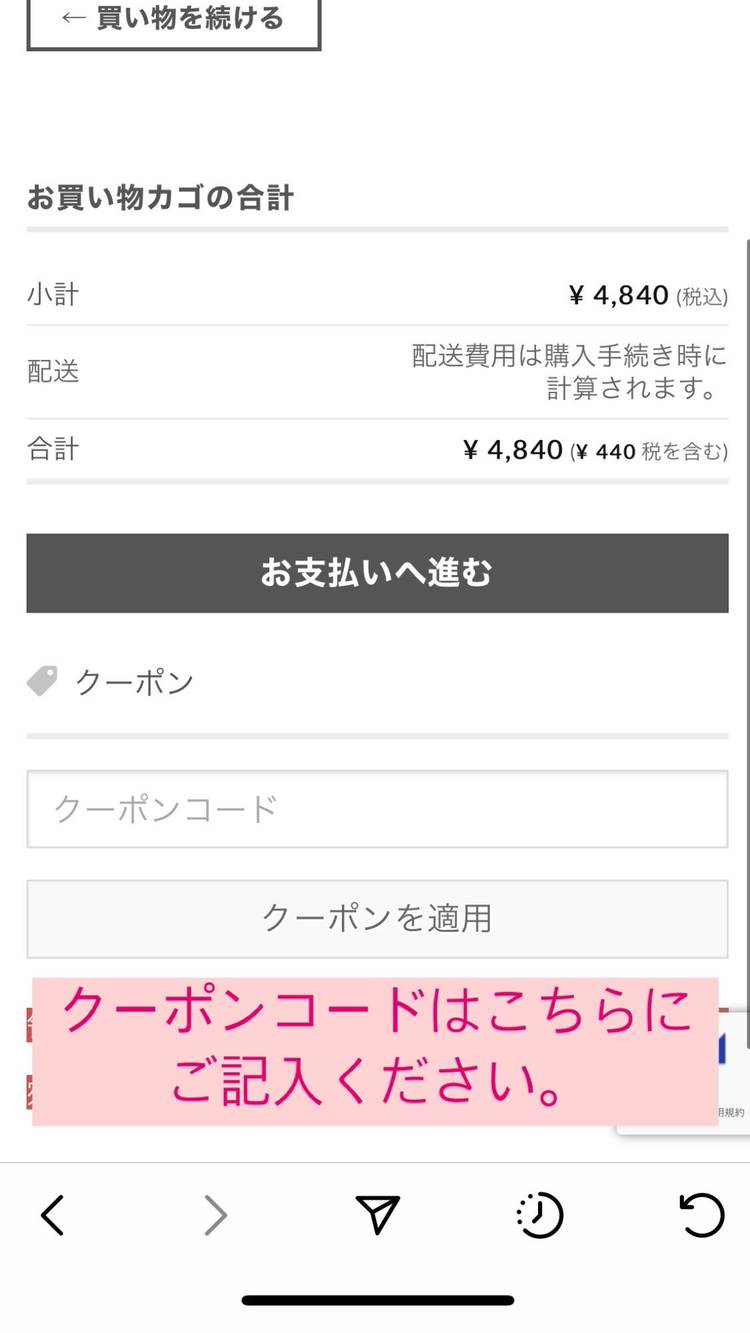Apply coupon with クーポンを適用 button
750x1333 pixels.
377,918
